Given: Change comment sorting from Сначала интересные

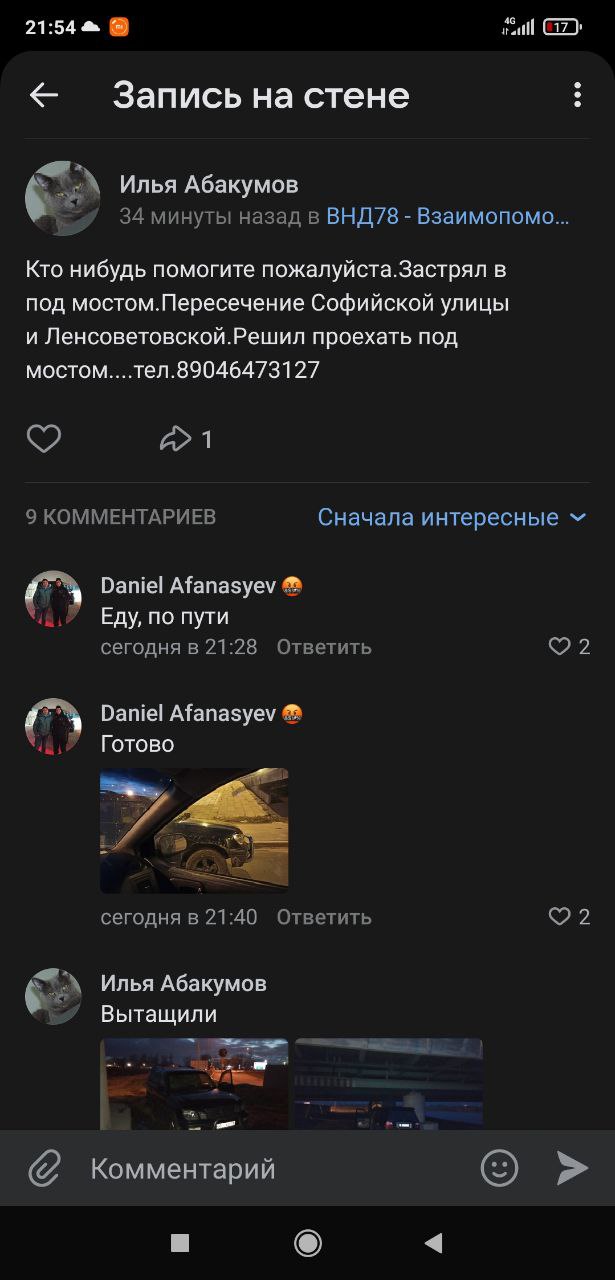Looking at the screenshot, I should [451, 517].
